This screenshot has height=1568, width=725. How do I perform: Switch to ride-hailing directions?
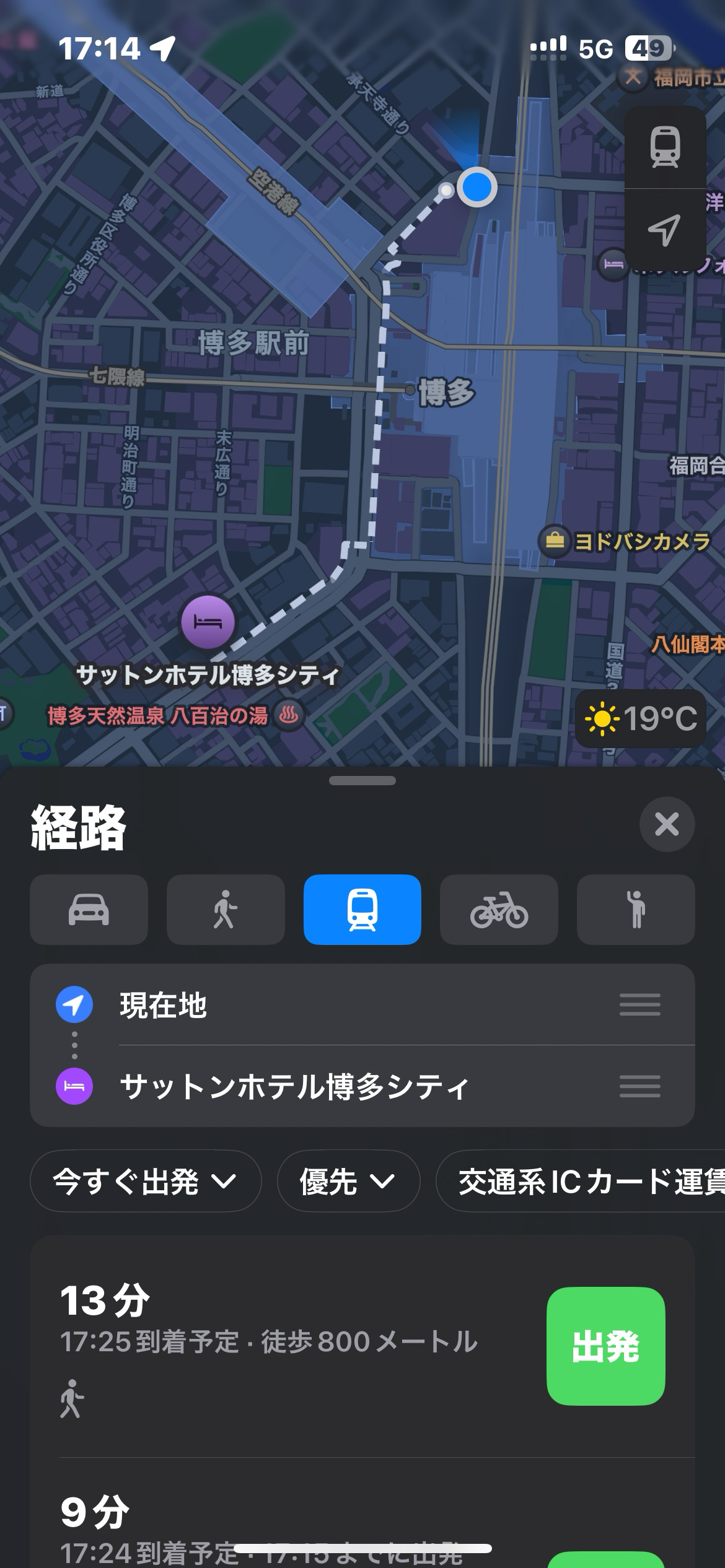pos(636,909)
